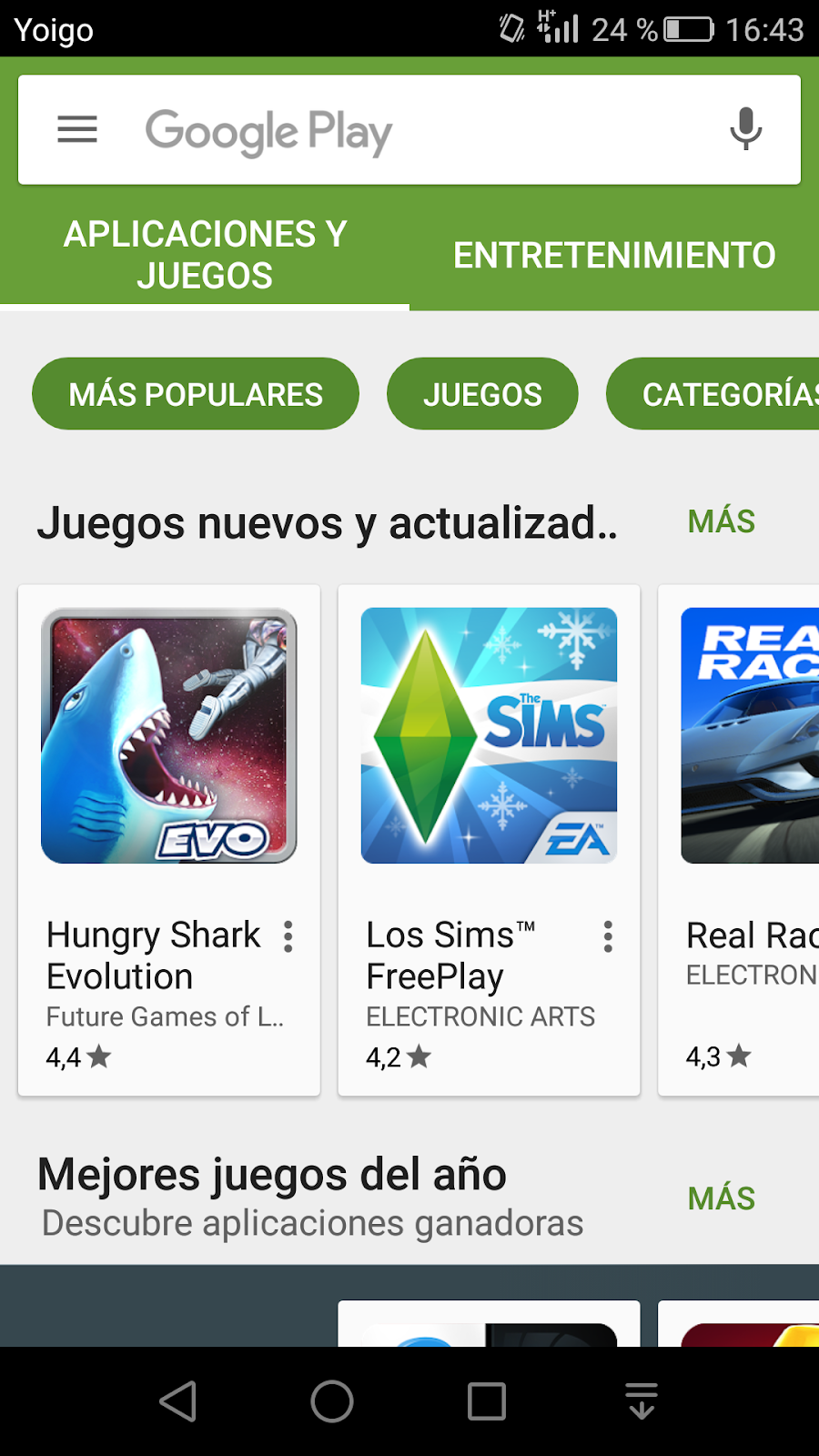Screen dimensions: 819x1456
Task: Browse the Categorías chip
Action: (719, 394)
